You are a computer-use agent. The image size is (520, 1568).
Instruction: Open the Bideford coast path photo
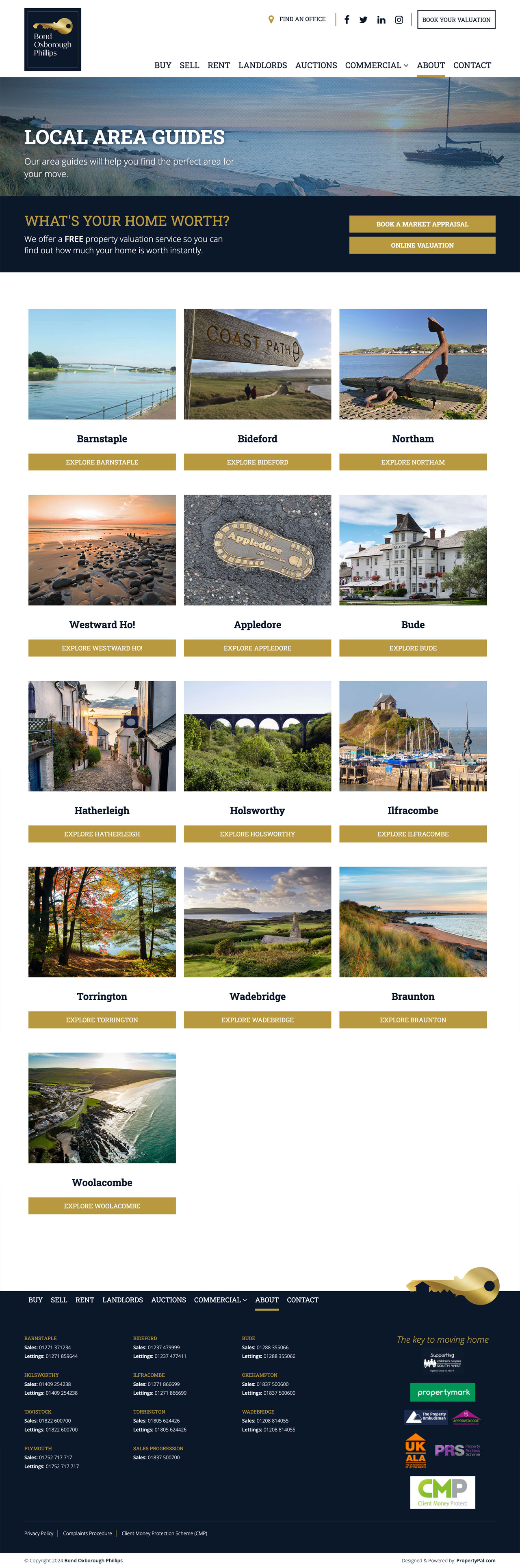(258, 364)
